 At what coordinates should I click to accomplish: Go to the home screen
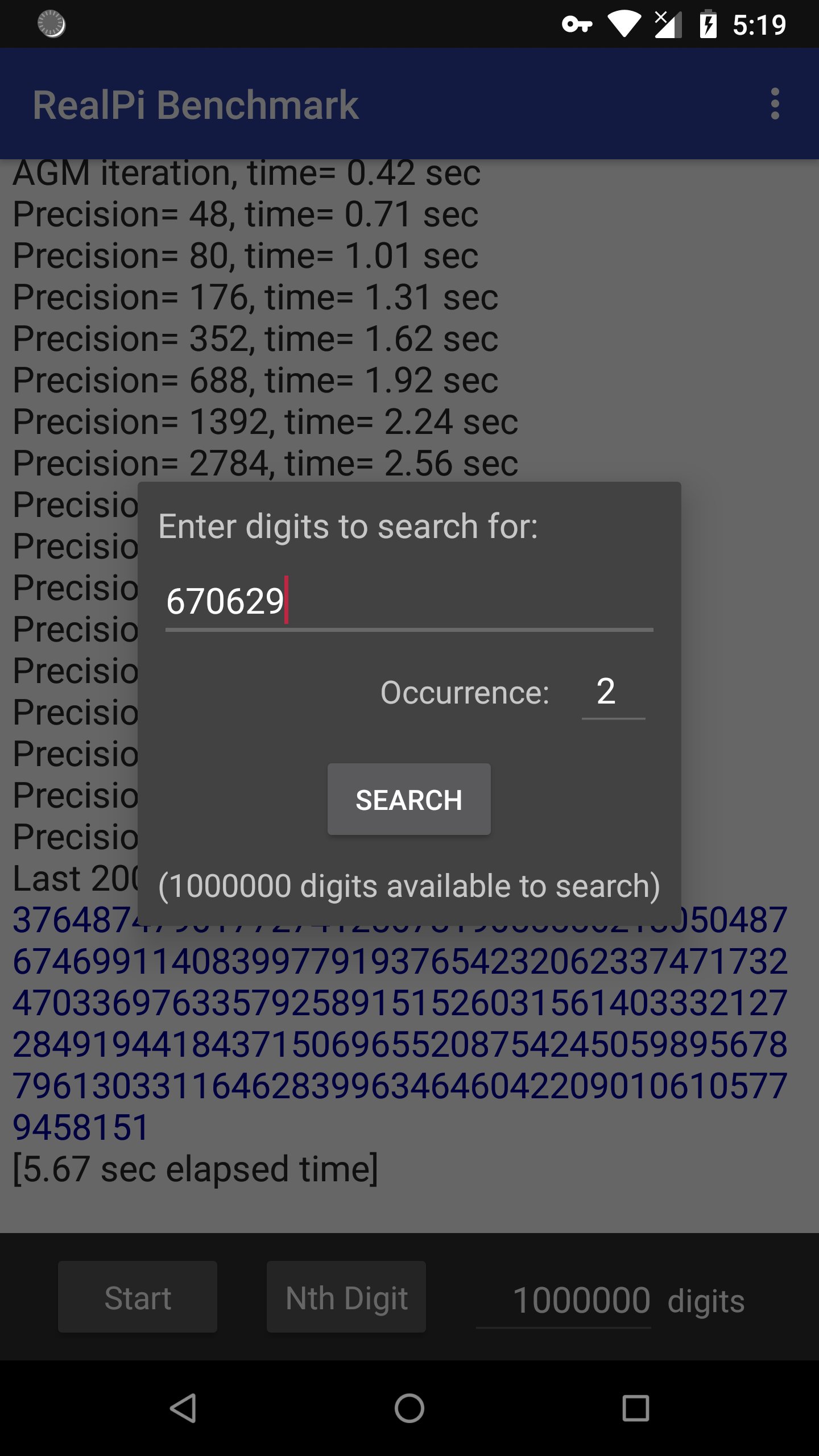click(409, 1408)
